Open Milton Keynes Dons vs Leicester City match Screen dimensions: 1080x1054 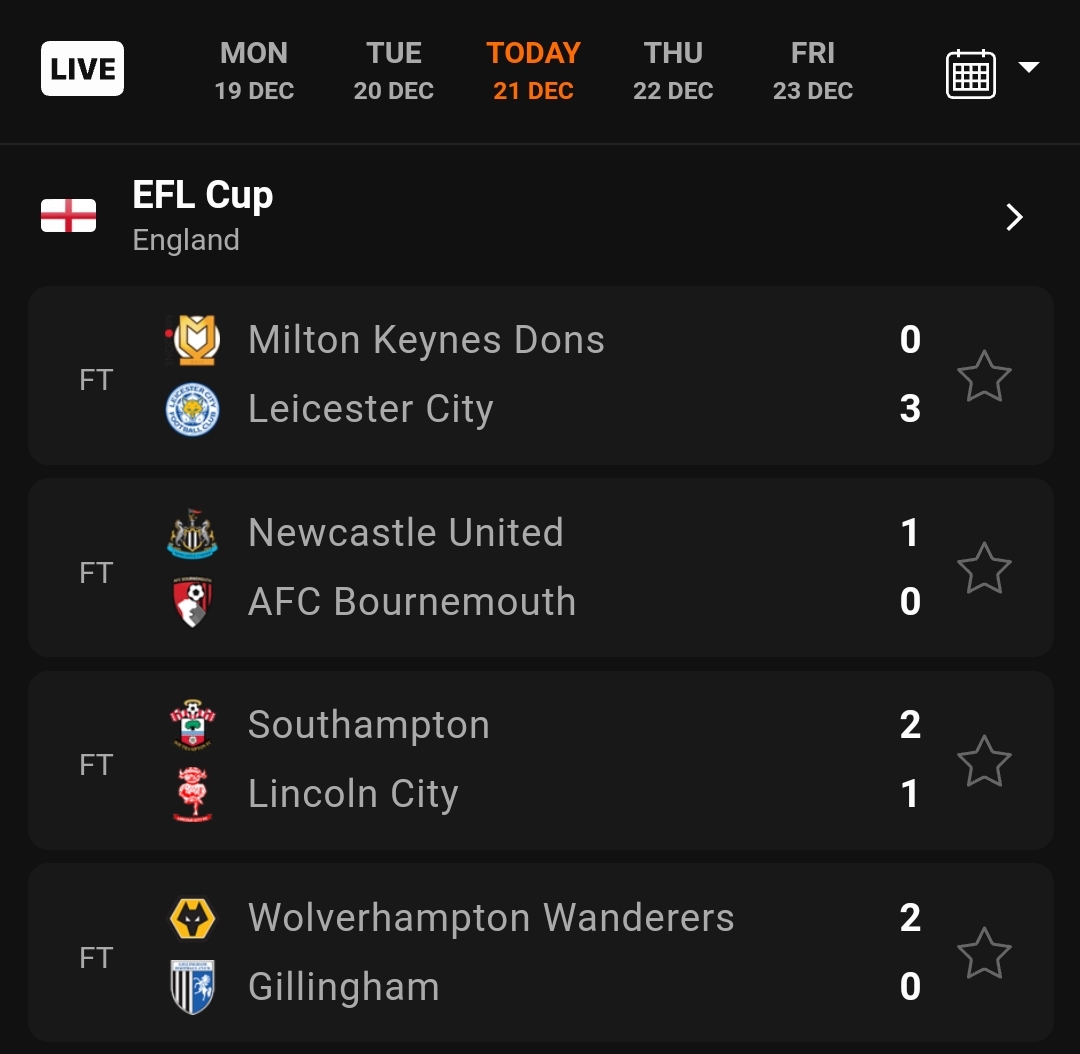coord(500,375)
